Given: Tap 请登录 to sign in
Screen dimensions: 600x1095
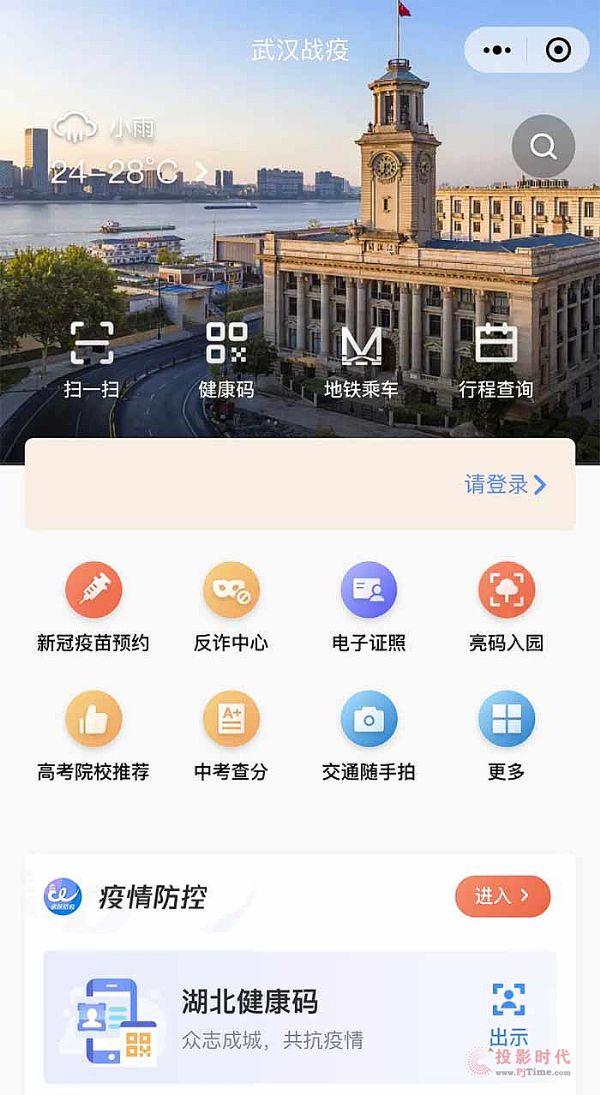Looking at the screenshot, I should 505,485.
